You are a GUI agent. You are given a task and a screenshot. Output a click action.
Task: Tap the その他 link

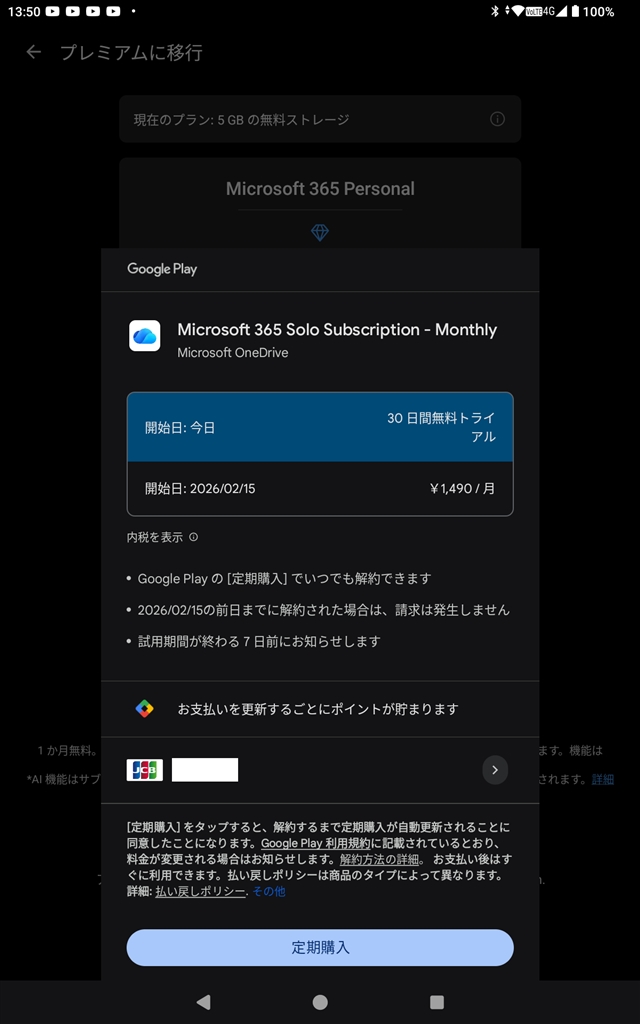coord(269,891)
